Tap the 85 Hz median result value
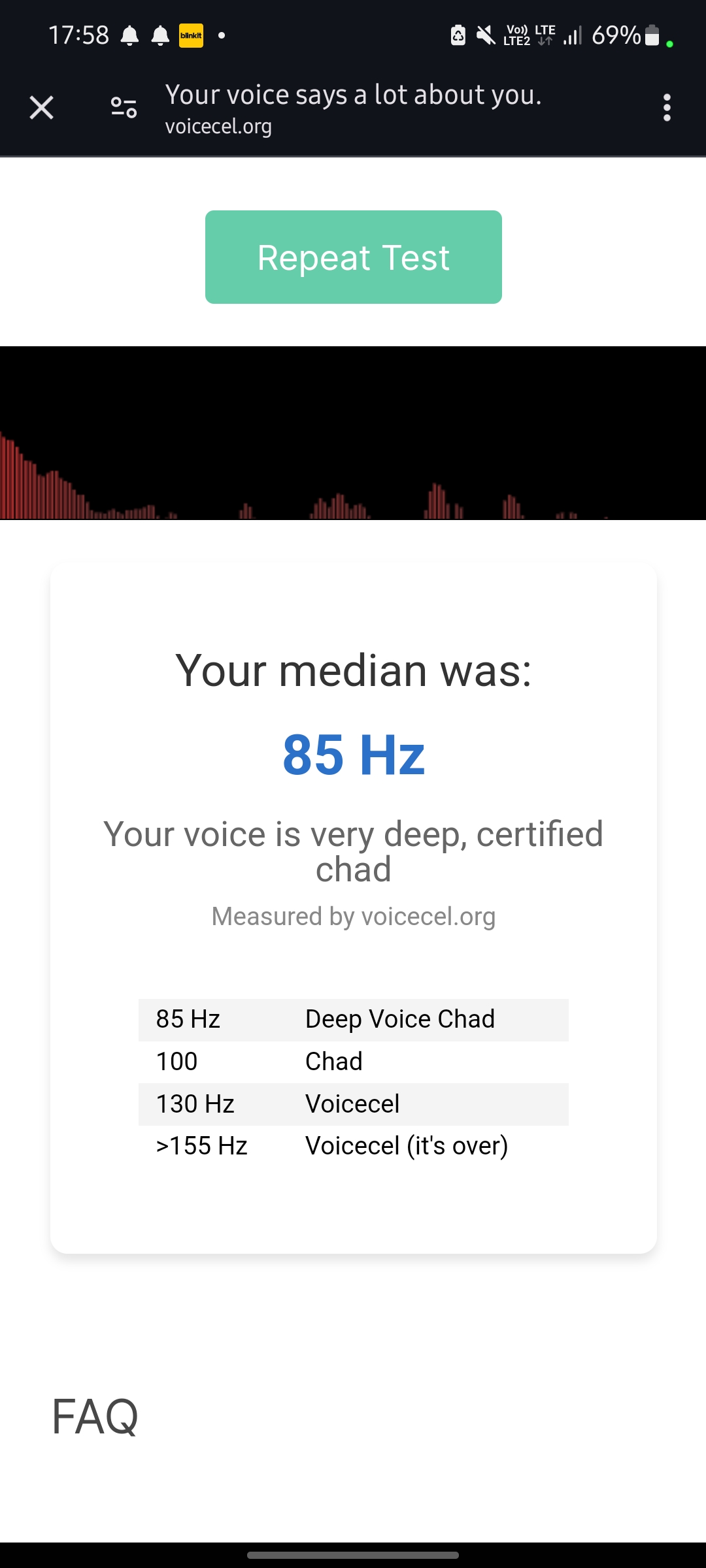This screenshot has width=706, height=1568. click(353, 756)
